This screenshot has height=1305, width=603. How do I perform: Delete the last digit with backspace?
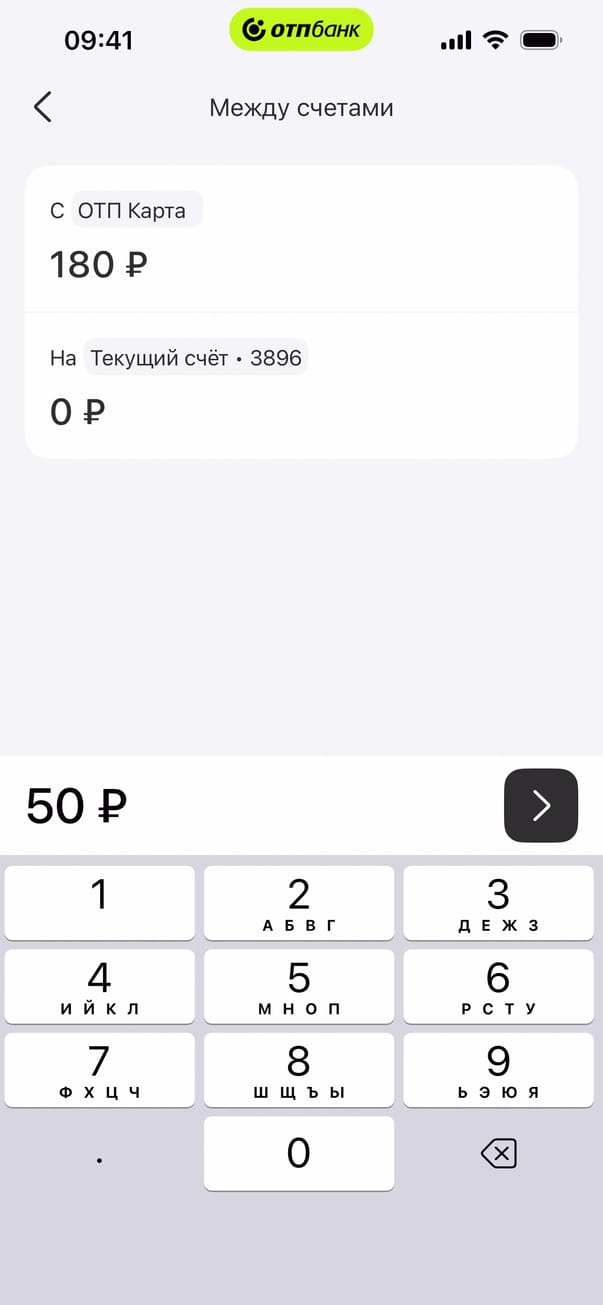pyautogui.click(x=498, y=1155)
